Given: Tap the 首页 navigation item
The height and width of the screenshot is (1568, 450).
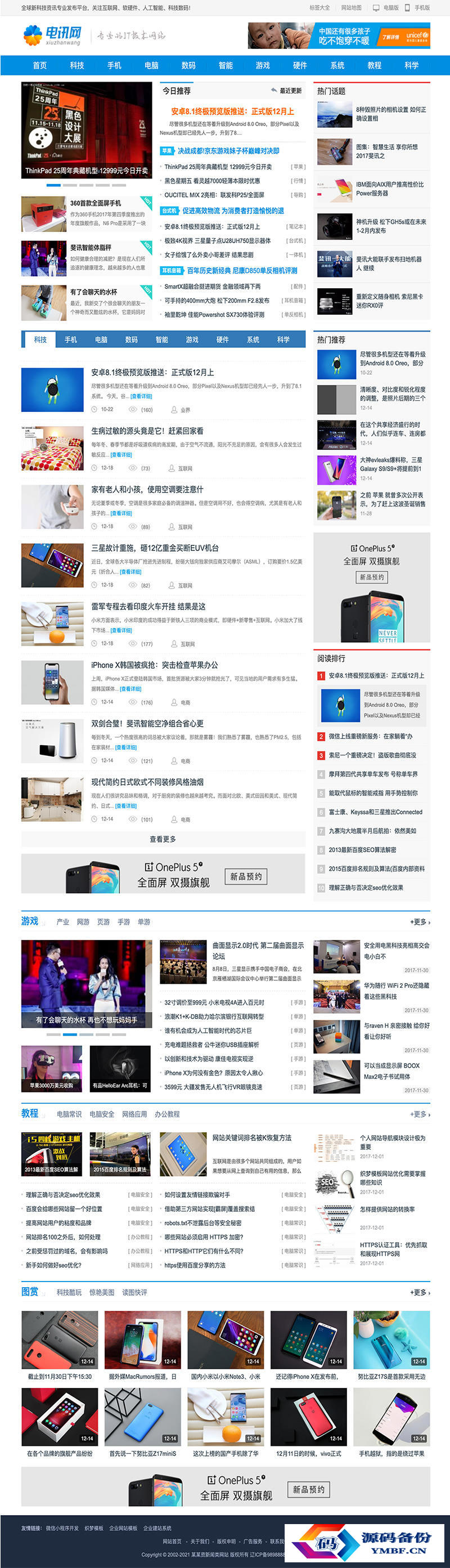Looking at the screenshot, I should pos(39,65).
